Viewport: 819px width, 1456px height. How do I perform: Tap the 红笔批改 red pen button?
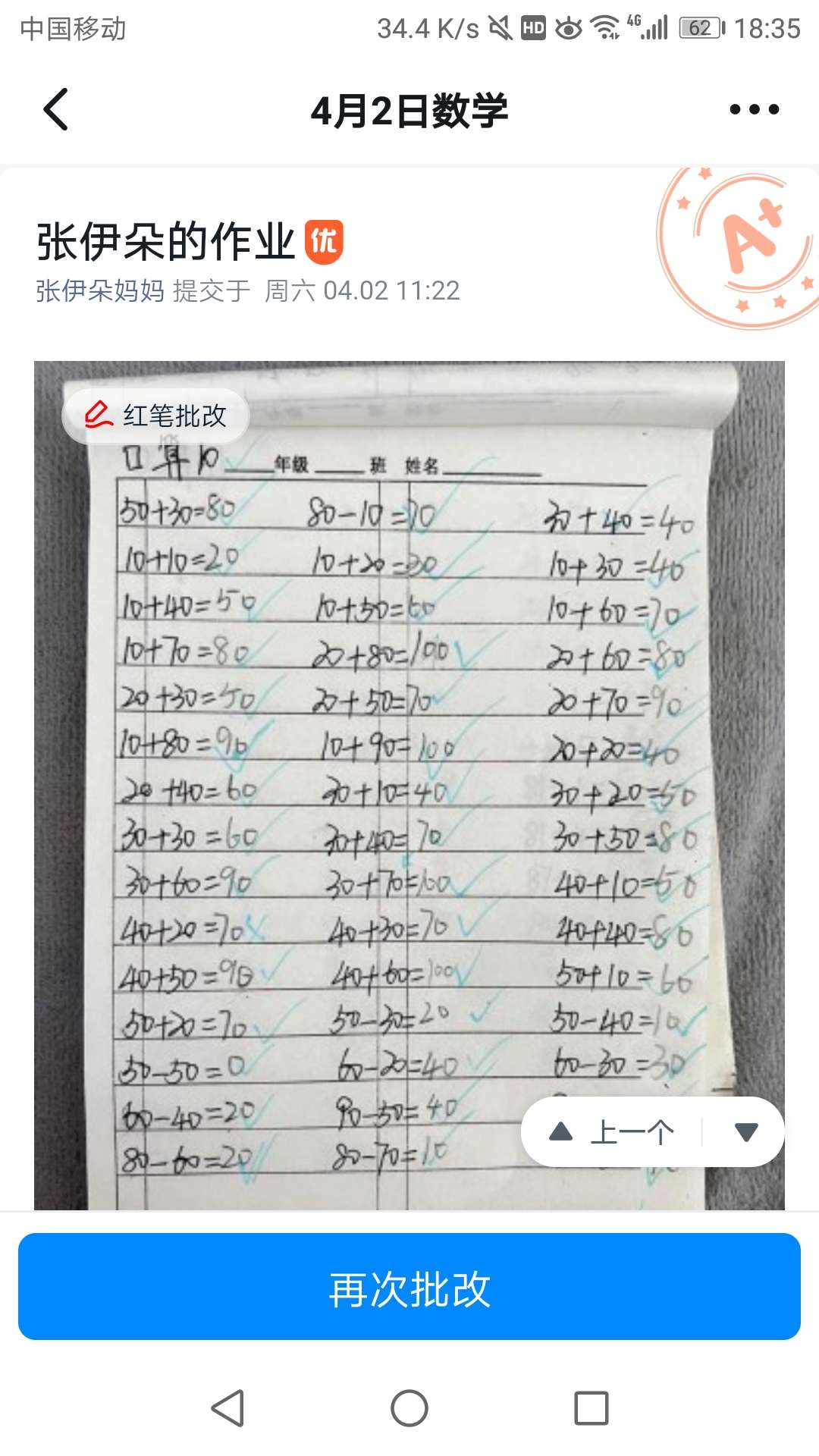[x=156, y=416]
